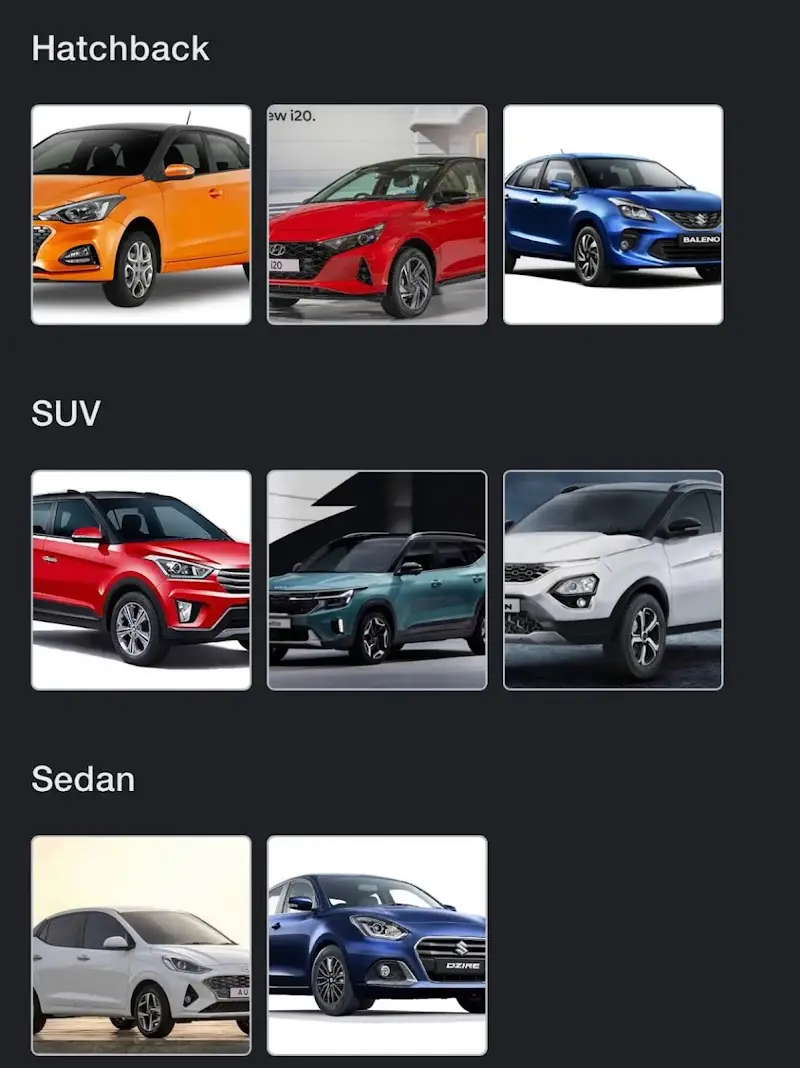Select the teal green SUV tile
Screen dimensions: 800x1068
377,580
